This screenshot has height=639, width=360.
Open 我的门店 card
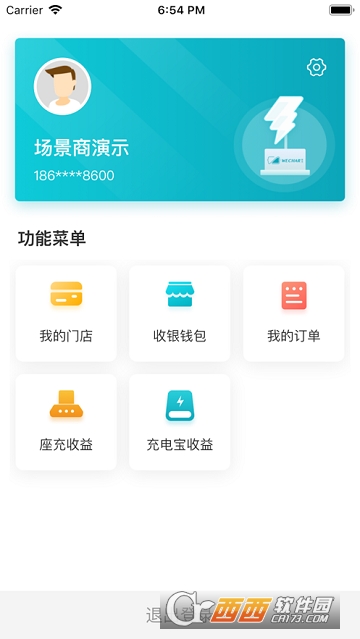[66, 313]
